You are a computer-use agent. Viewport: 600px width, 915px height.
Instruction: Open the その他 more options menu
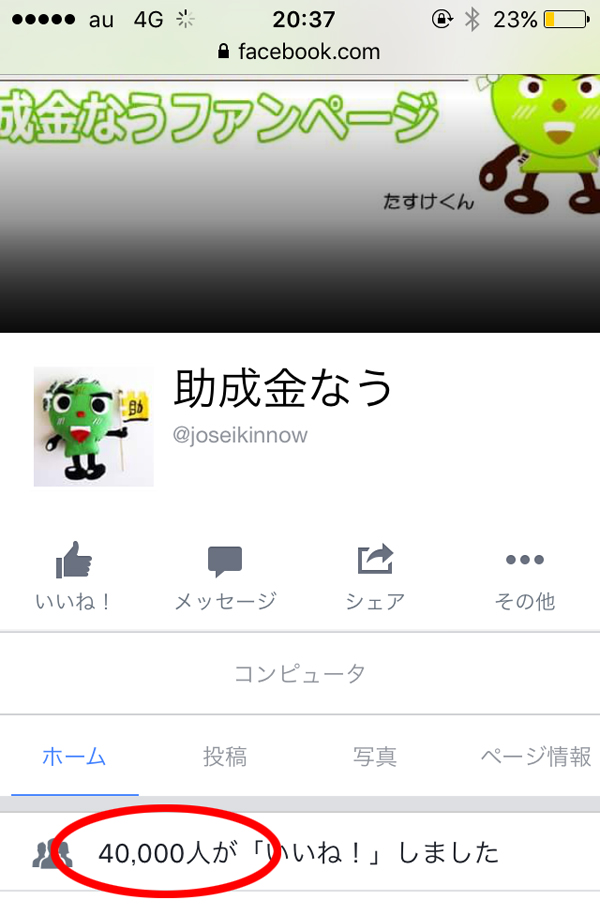tap(525, 577)
